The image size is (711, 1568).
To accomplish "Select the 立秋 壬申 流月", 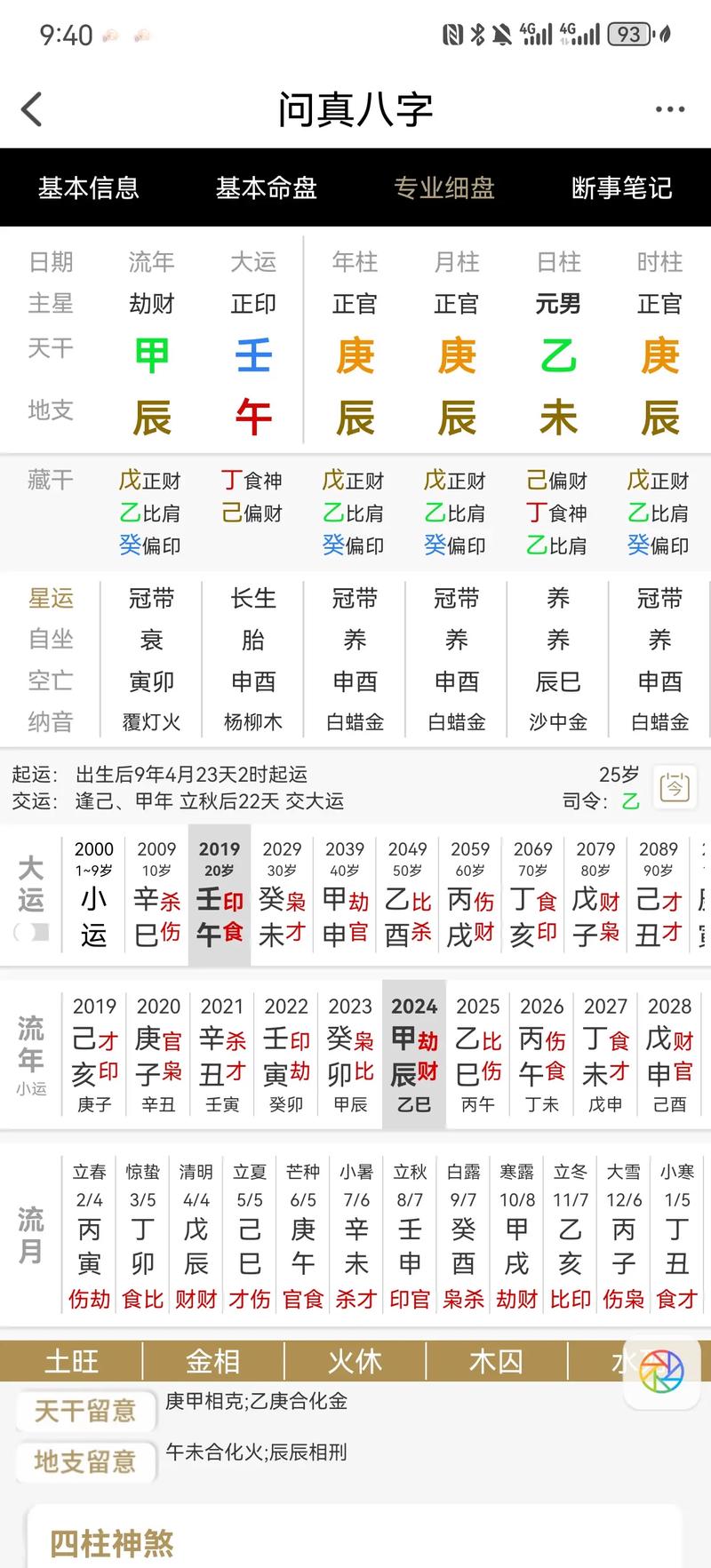I will click(410, 1236).
